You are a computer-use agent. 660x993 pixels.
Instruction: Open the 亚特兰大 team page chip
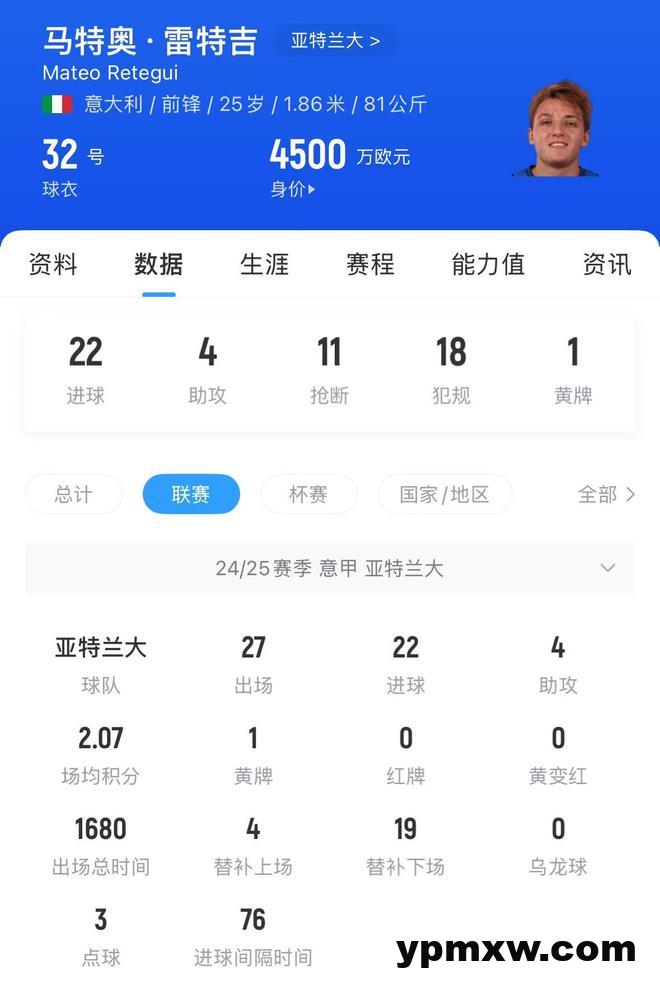(x=335, y=41)
